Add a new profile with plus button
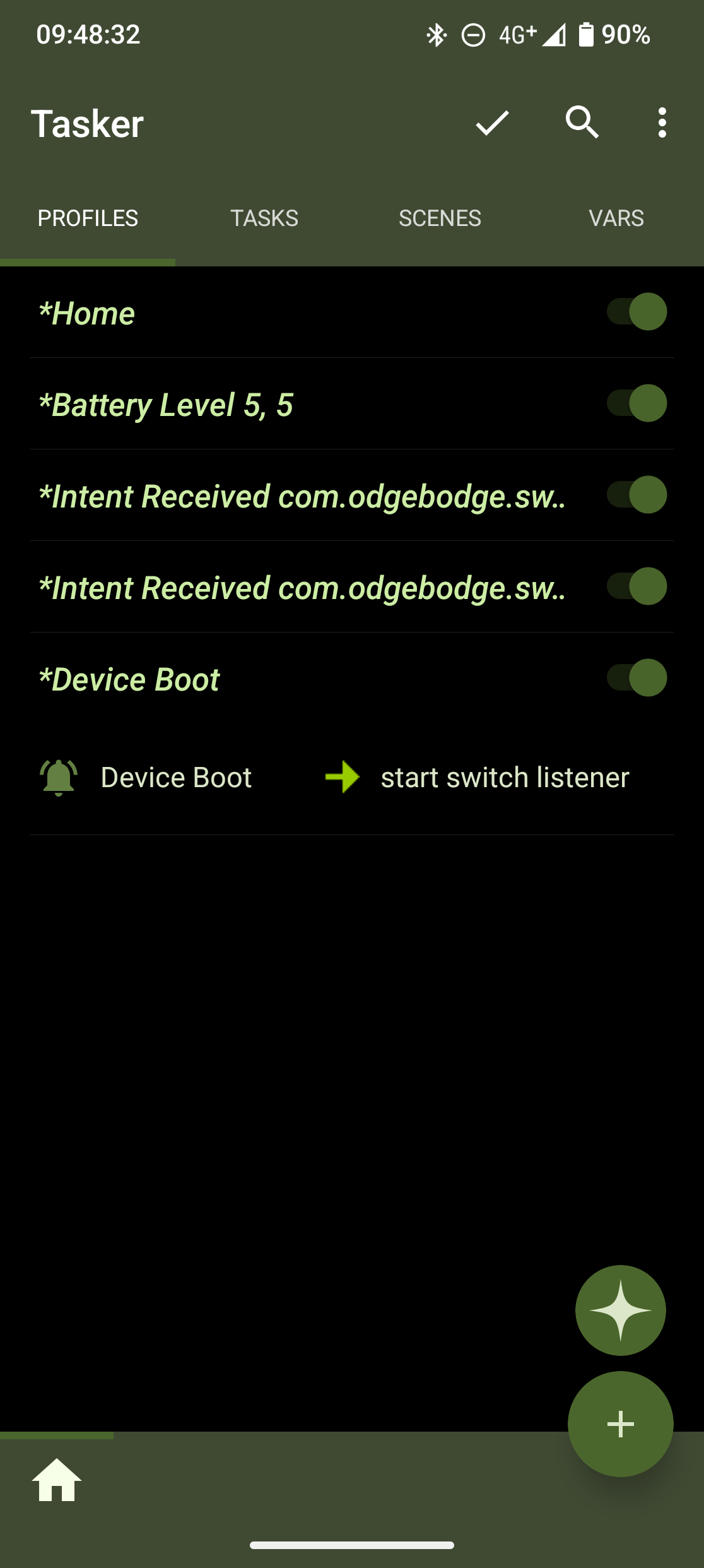The width and height of the screenshot is (704, 1568). (621, 1424)
